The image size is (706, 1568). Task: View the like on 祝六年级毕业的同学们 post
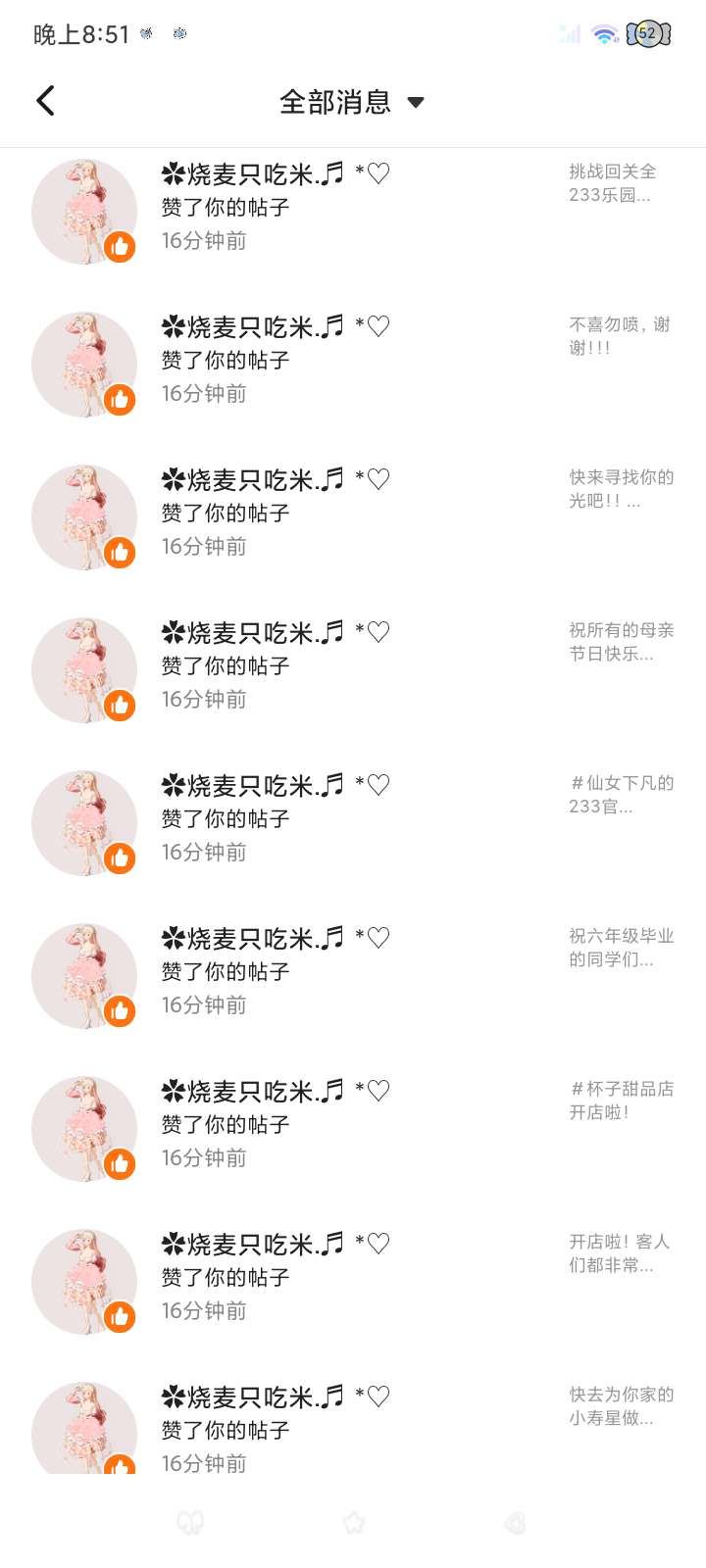[353, 972]
